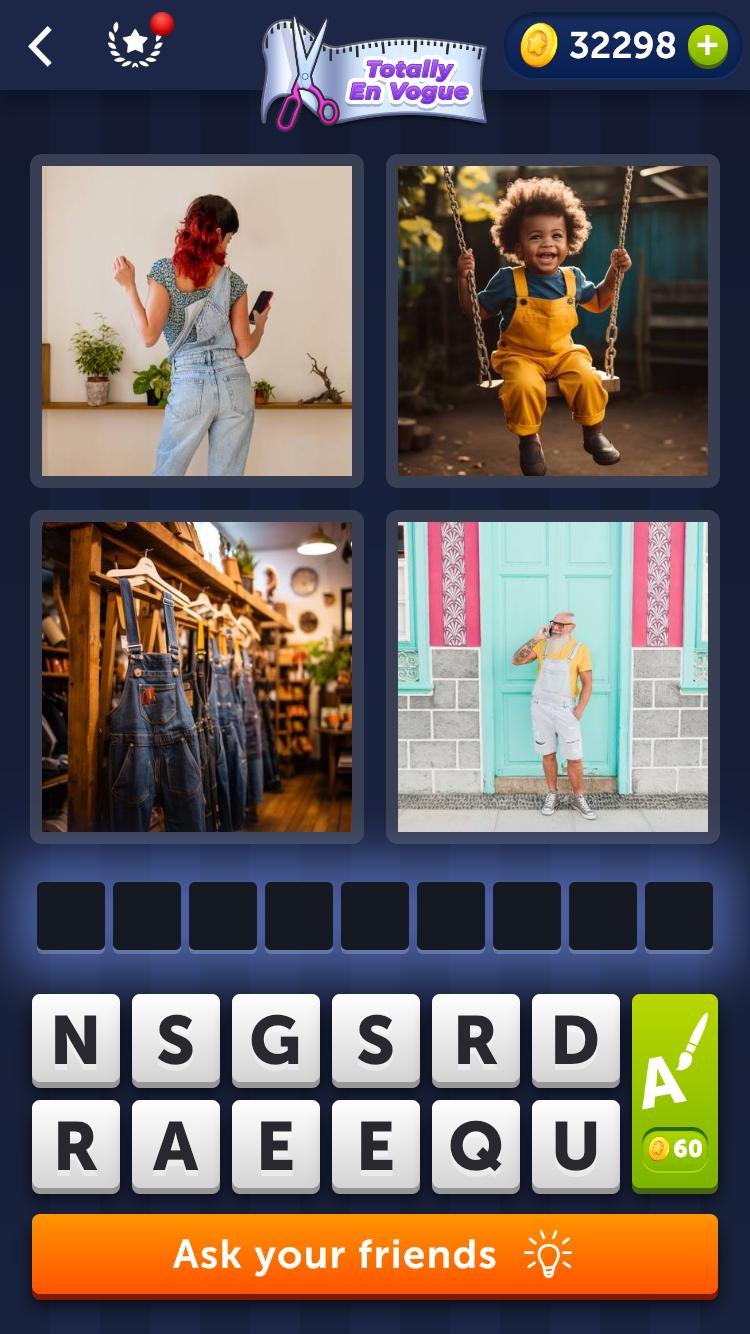
Task: Pick the letter U tile
Action: (x=576, y=1146)
